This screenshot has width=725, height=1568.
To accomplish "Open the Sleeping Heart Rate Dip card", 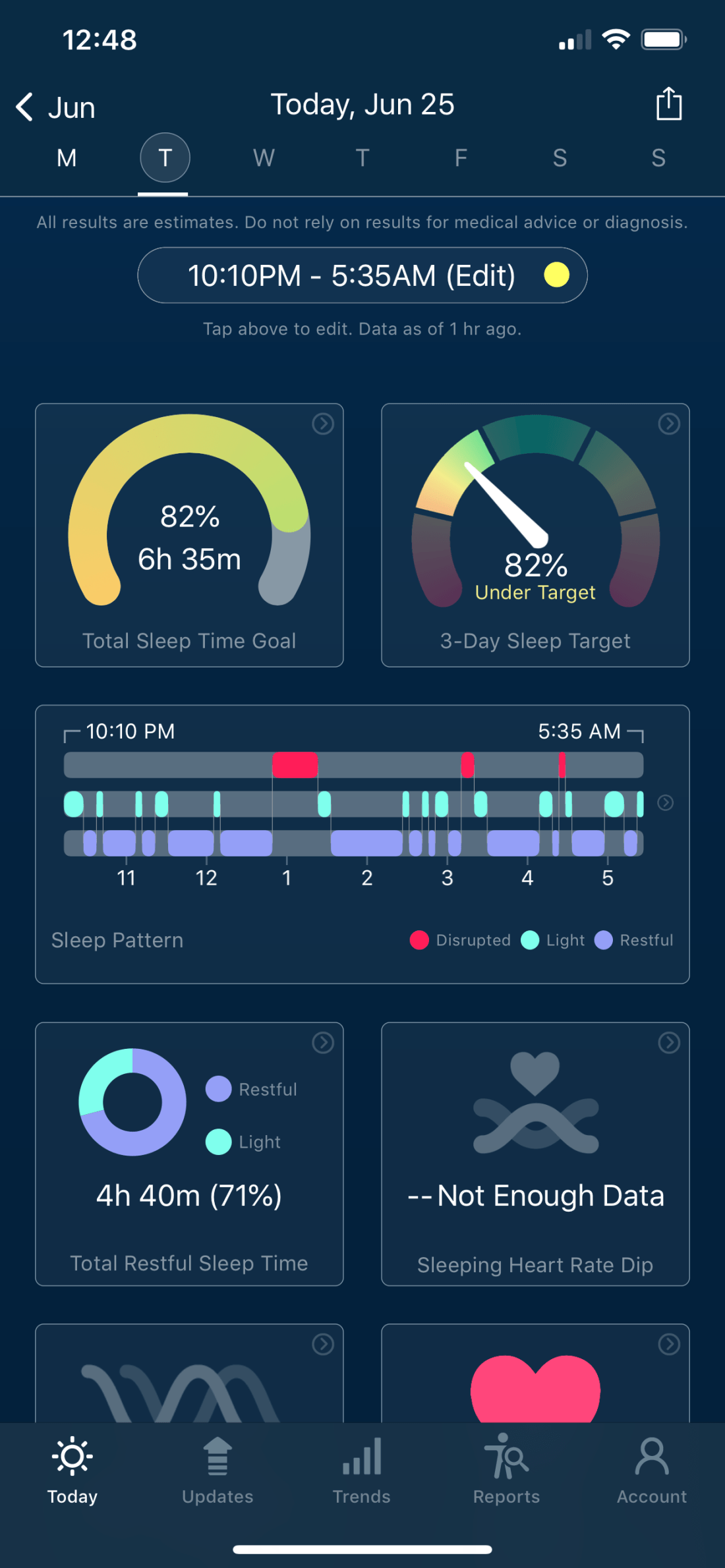I will click(535, 1153).
